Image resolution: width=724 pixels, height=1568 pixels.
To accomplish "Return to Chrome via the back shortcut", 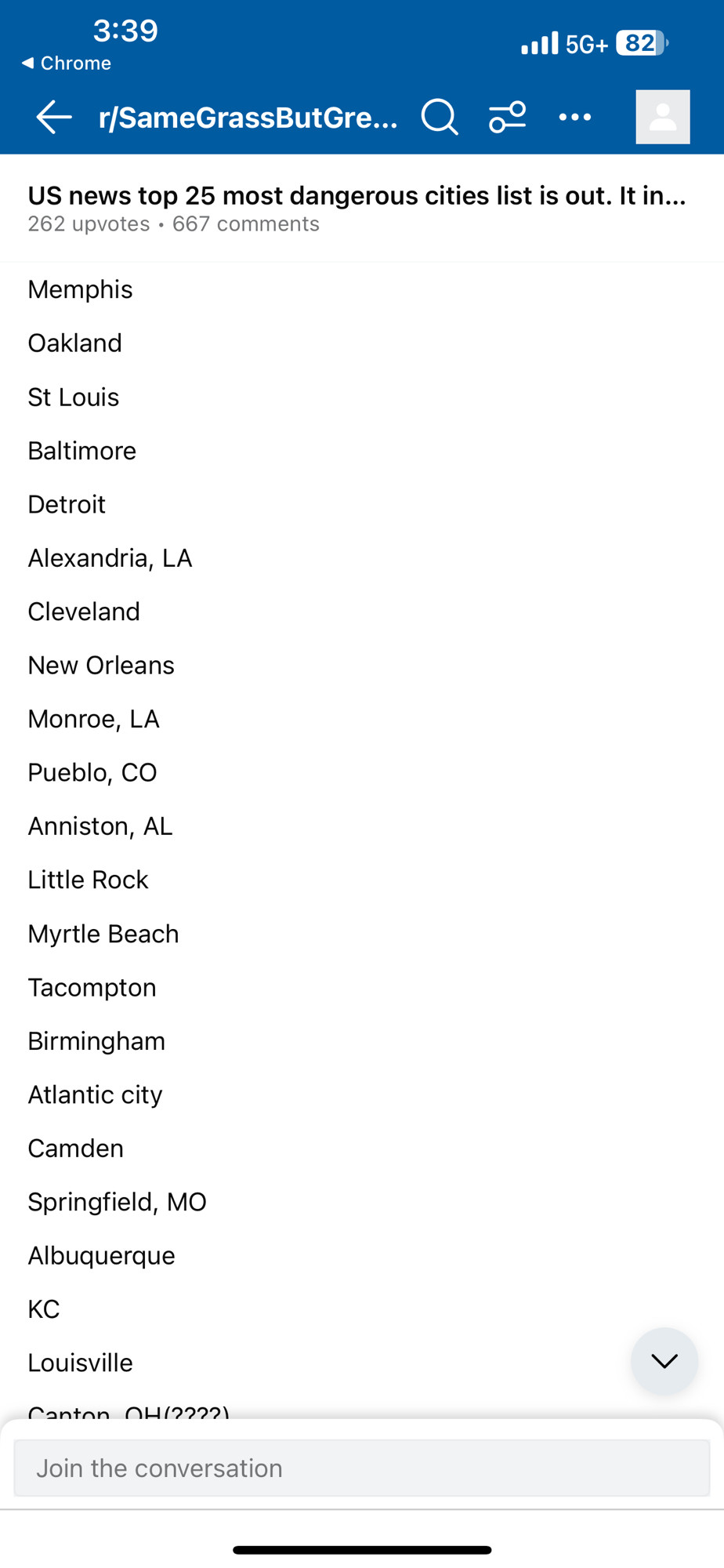I will point(67,63).
